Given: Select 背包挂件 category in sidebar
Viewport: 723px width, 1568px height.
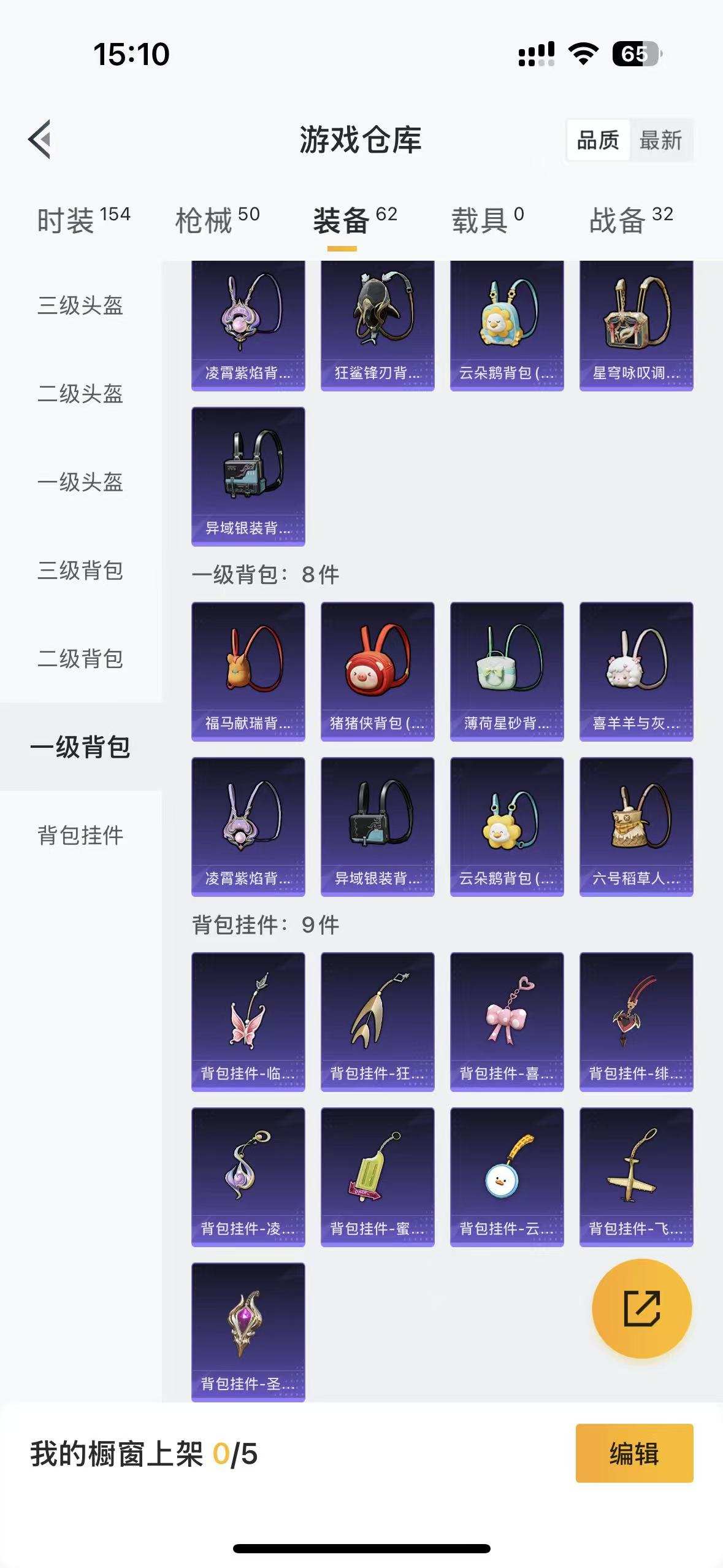Looking at the screenshot, I should pyautogui.click(x=80, y=834).
